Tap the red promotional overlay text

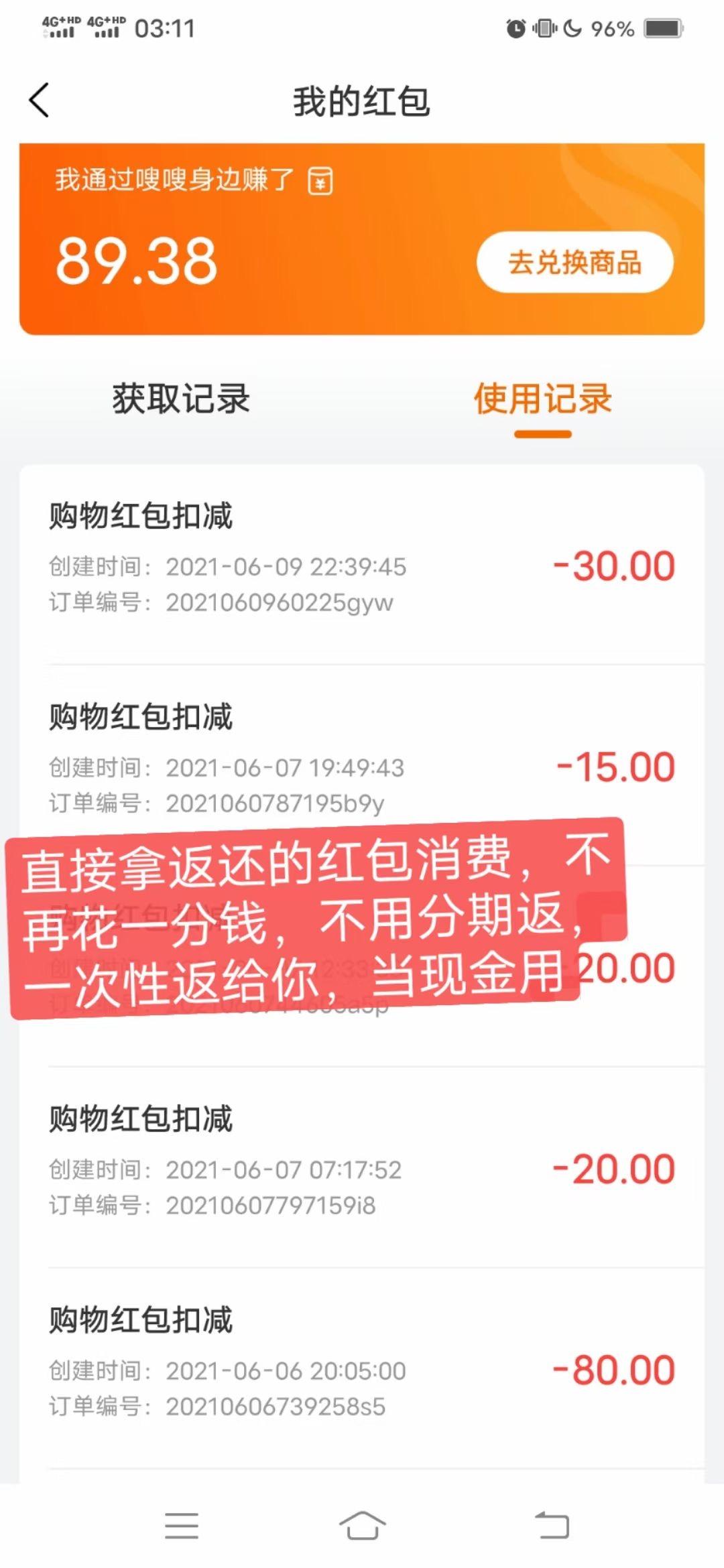pyautogui.click(x=315, y=925)
